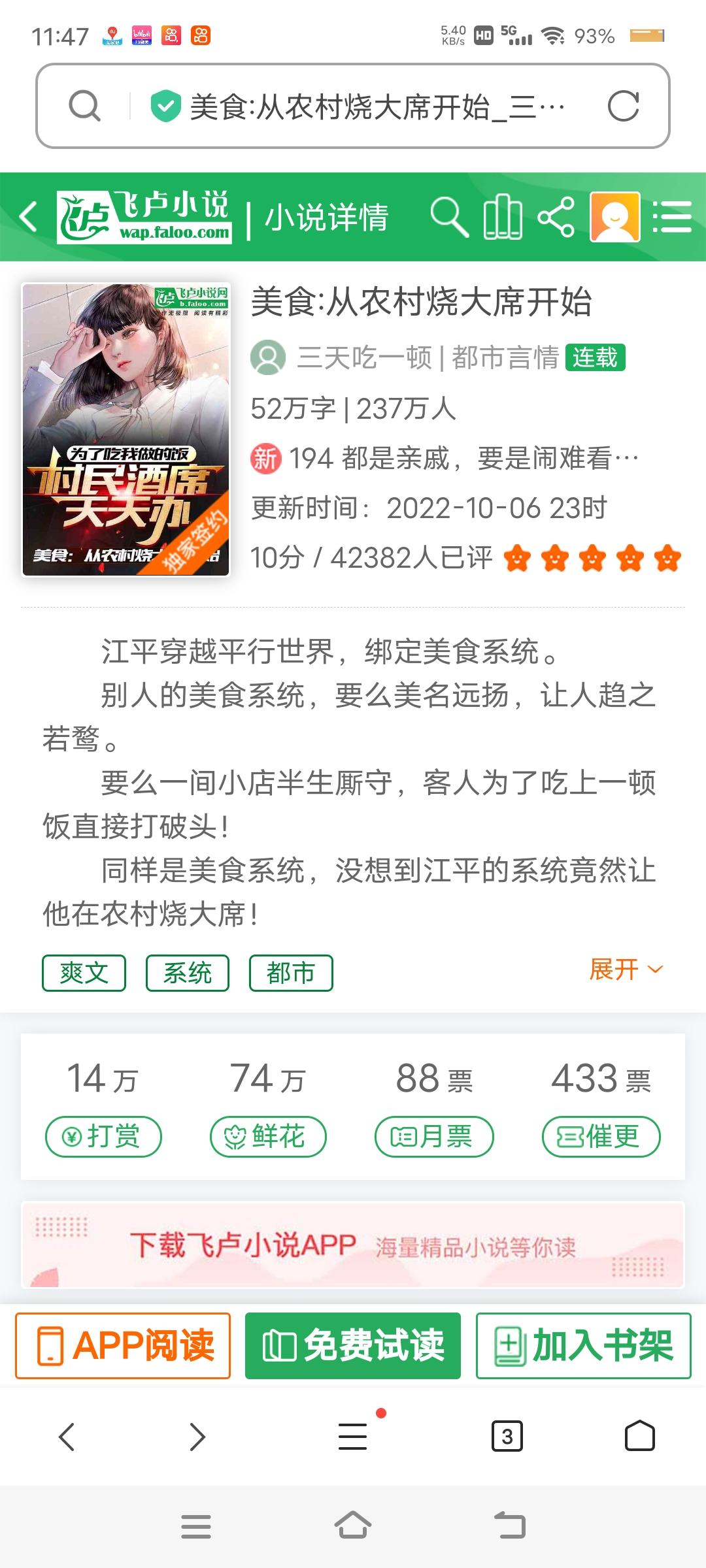Share this novel page
Viewport: 706px width, 1568px height.
(556, 217)
